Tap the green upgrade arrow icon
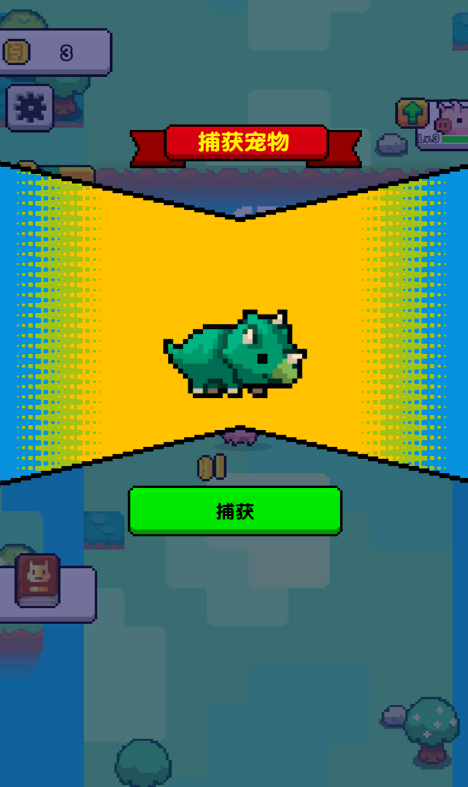Viewport: 468px width, 787px height. pyautogui.click(x=412, y=113)
